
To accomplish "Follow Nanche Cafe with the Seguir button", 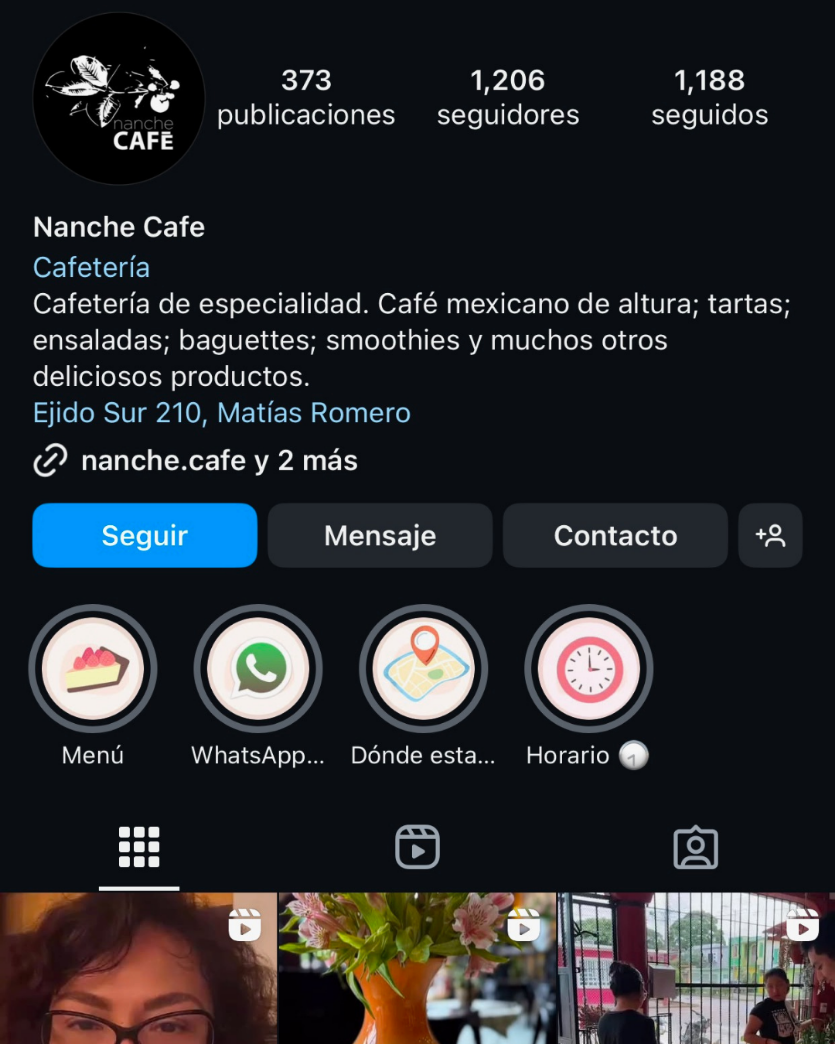I will [145, 536].
